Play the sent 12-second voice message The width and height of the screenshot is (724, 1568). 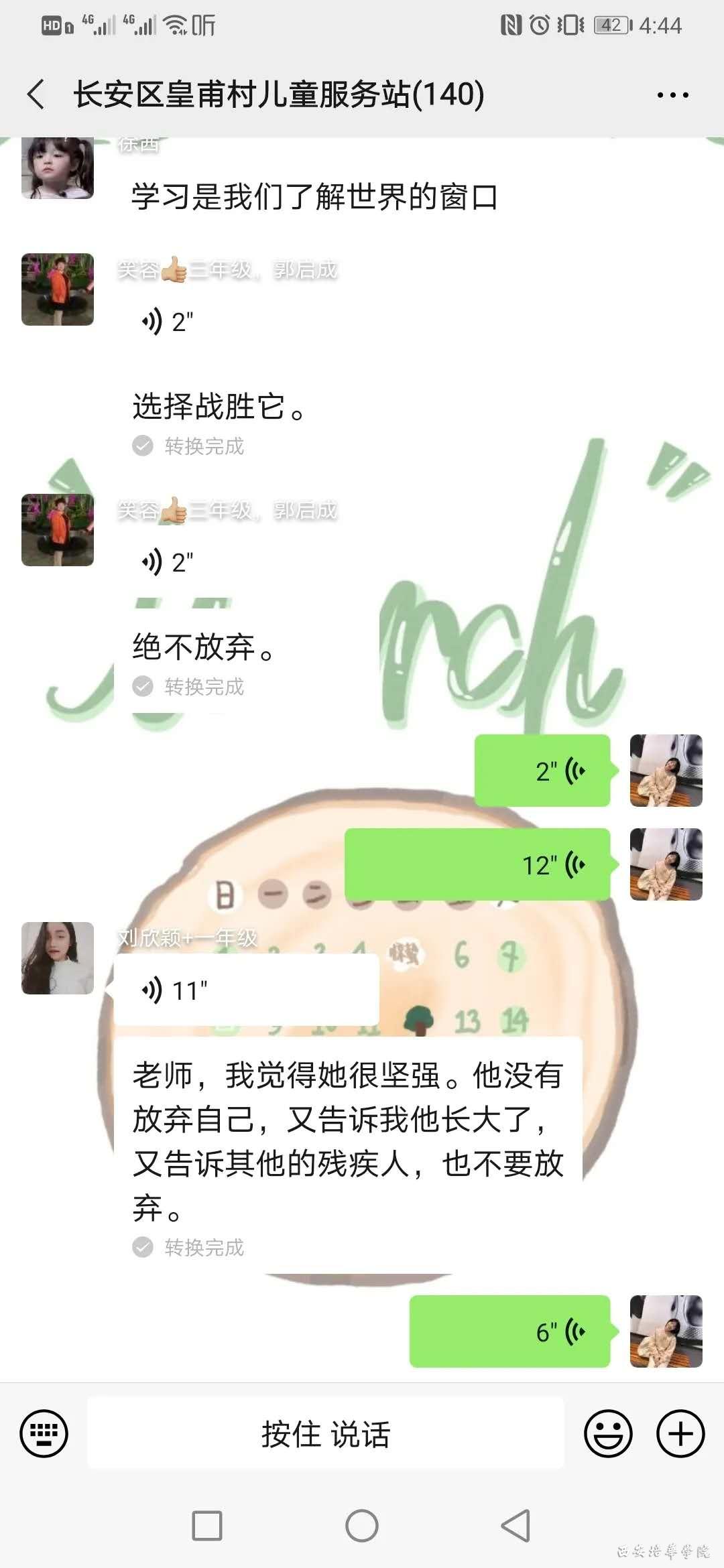click(x=477, y=864)
